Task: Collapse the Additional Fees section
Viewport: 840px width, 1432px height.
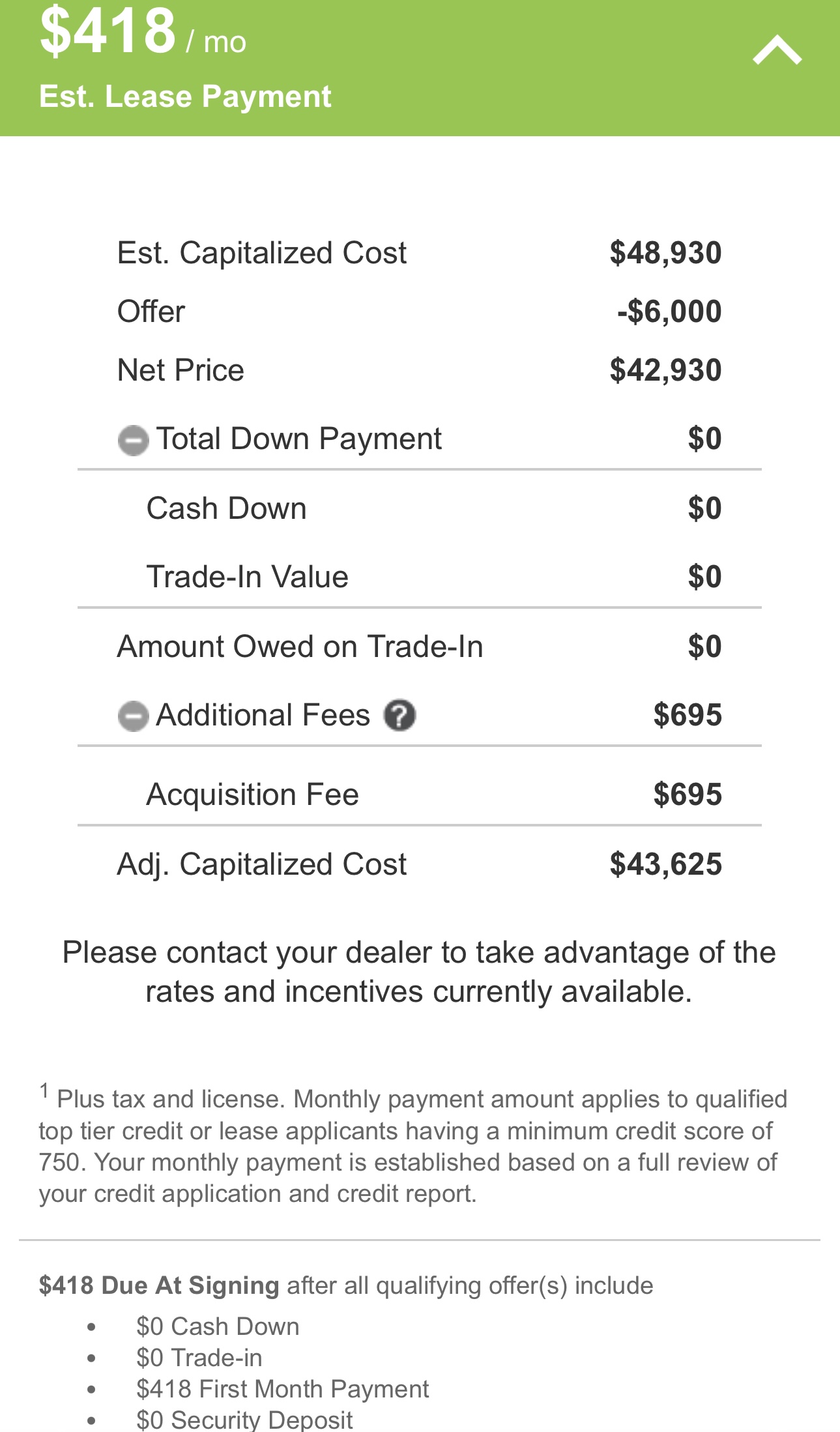Action: tap(134, 716)
